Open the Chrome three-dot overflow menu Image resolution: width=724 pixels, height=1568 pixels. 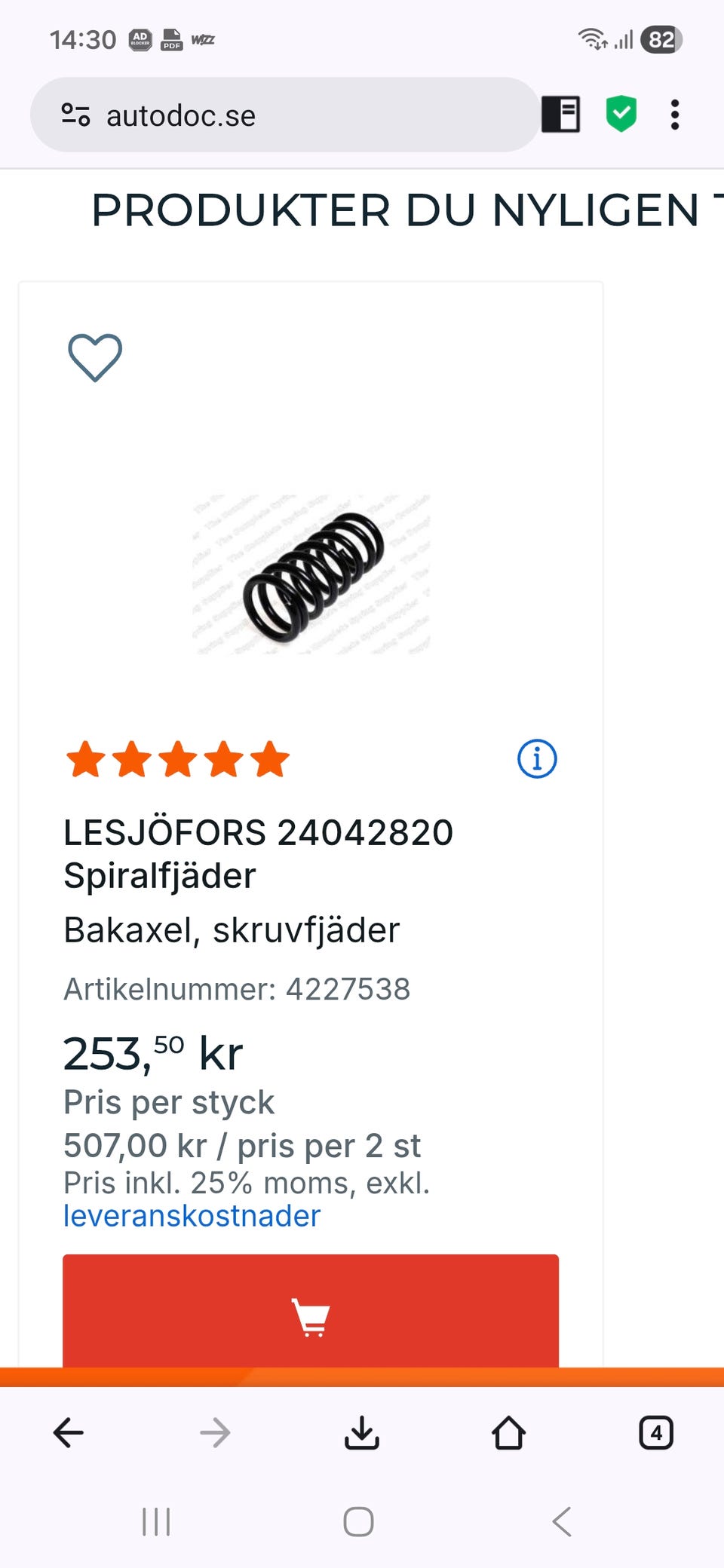click(674, 114)
